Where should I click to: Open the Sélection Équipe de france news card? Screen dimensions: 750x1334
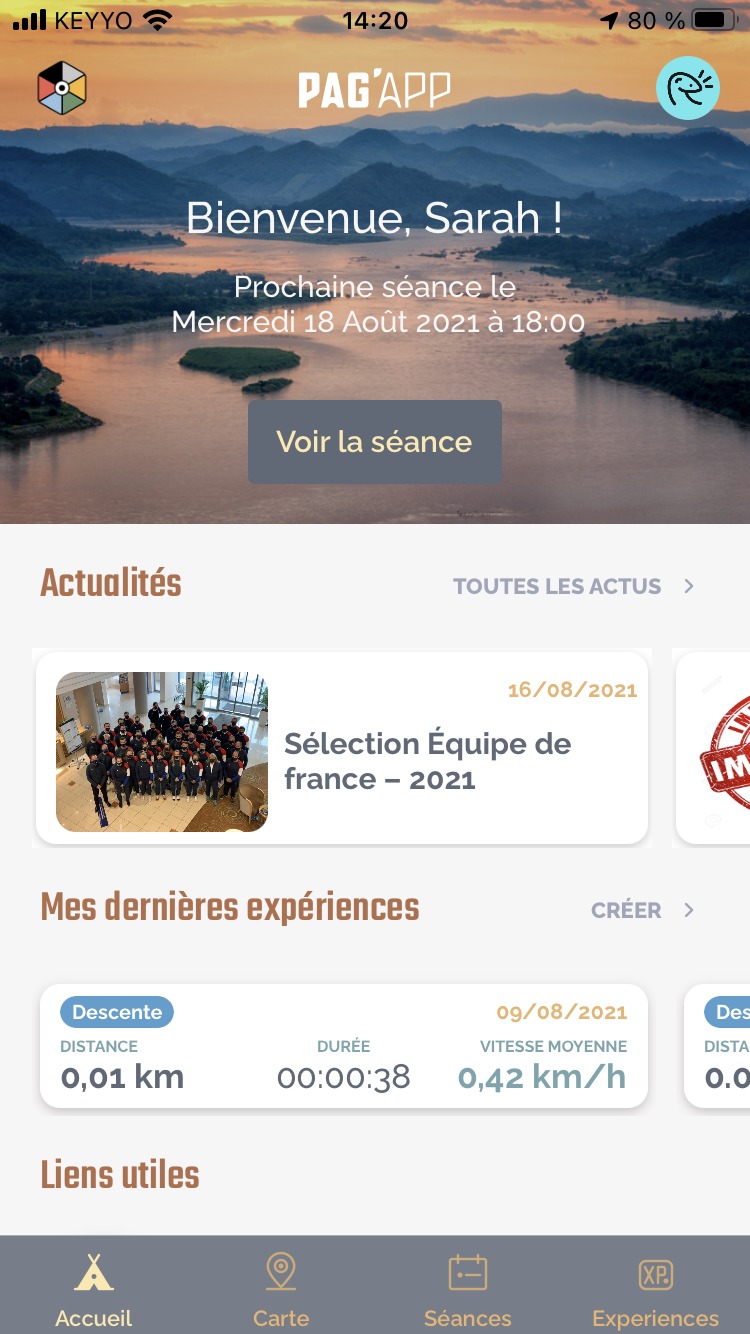click(342, 748)
